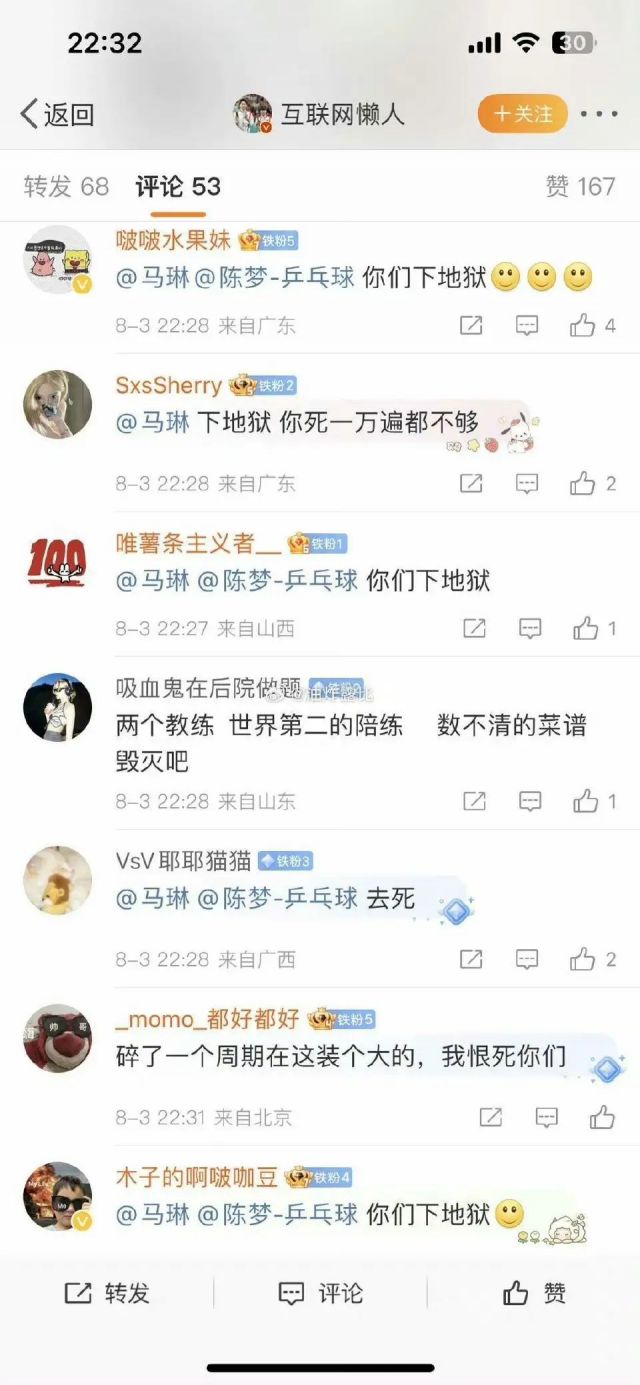Open the three-dot overflow menu

tap(599, 114)
